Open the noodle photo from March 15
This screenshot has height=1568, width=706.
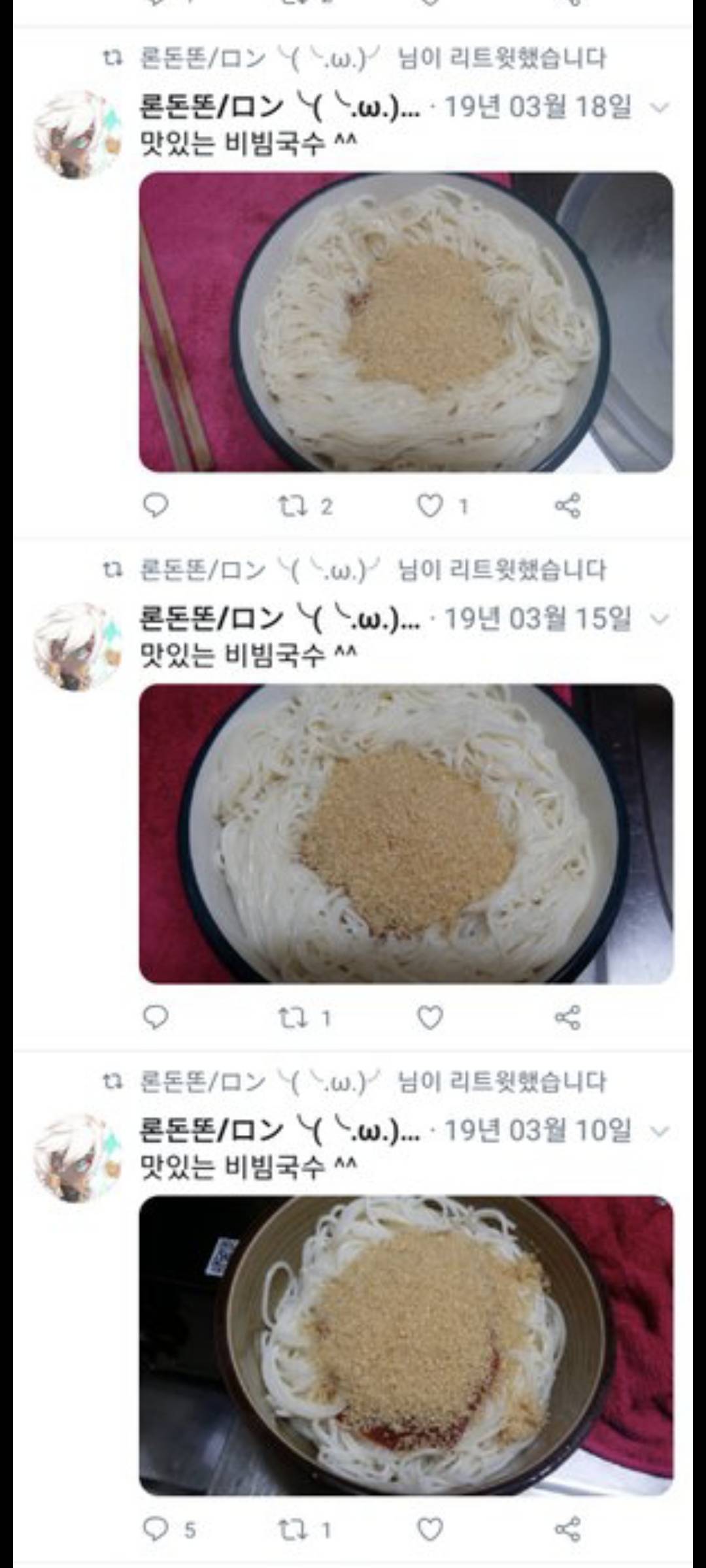[x=405, y=834]
